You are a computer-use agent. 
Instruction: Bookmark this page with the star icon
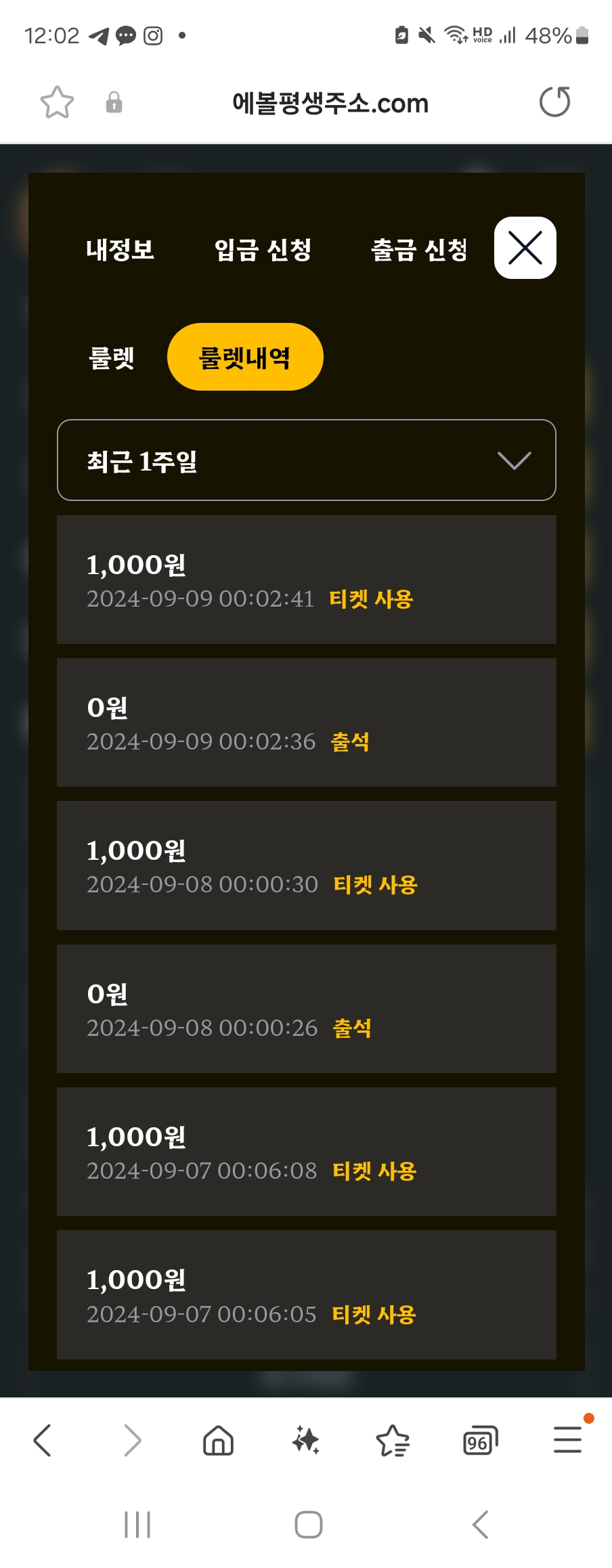(x=57, y=103)
